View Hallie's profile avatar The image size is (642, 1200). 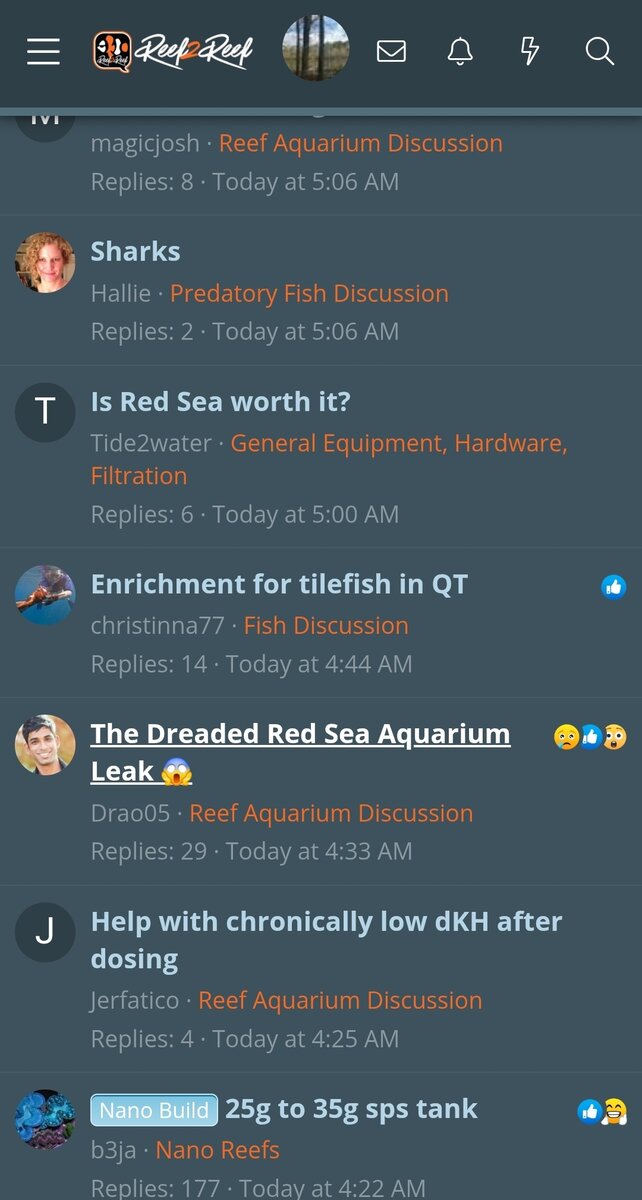pos(45,263)
